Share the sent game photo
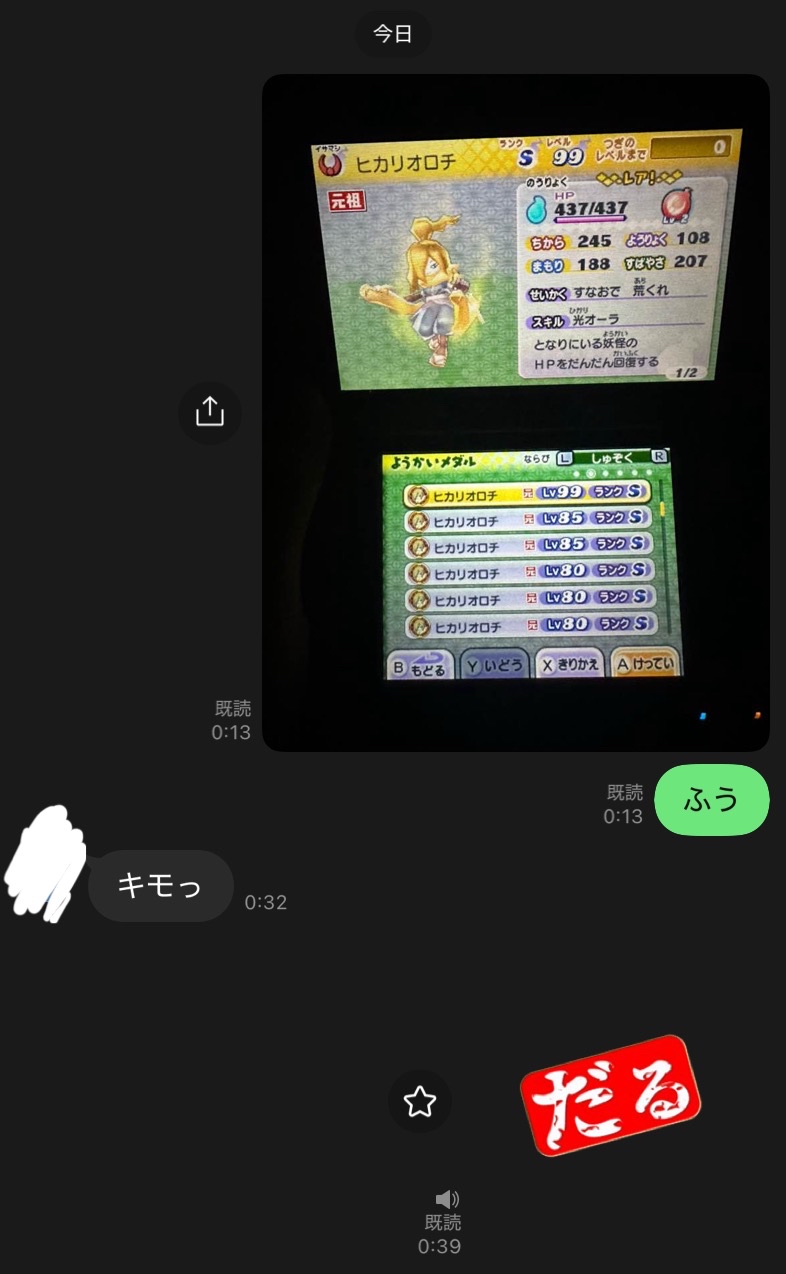Viewport: 786px width, 1274px height. point(210,411)
